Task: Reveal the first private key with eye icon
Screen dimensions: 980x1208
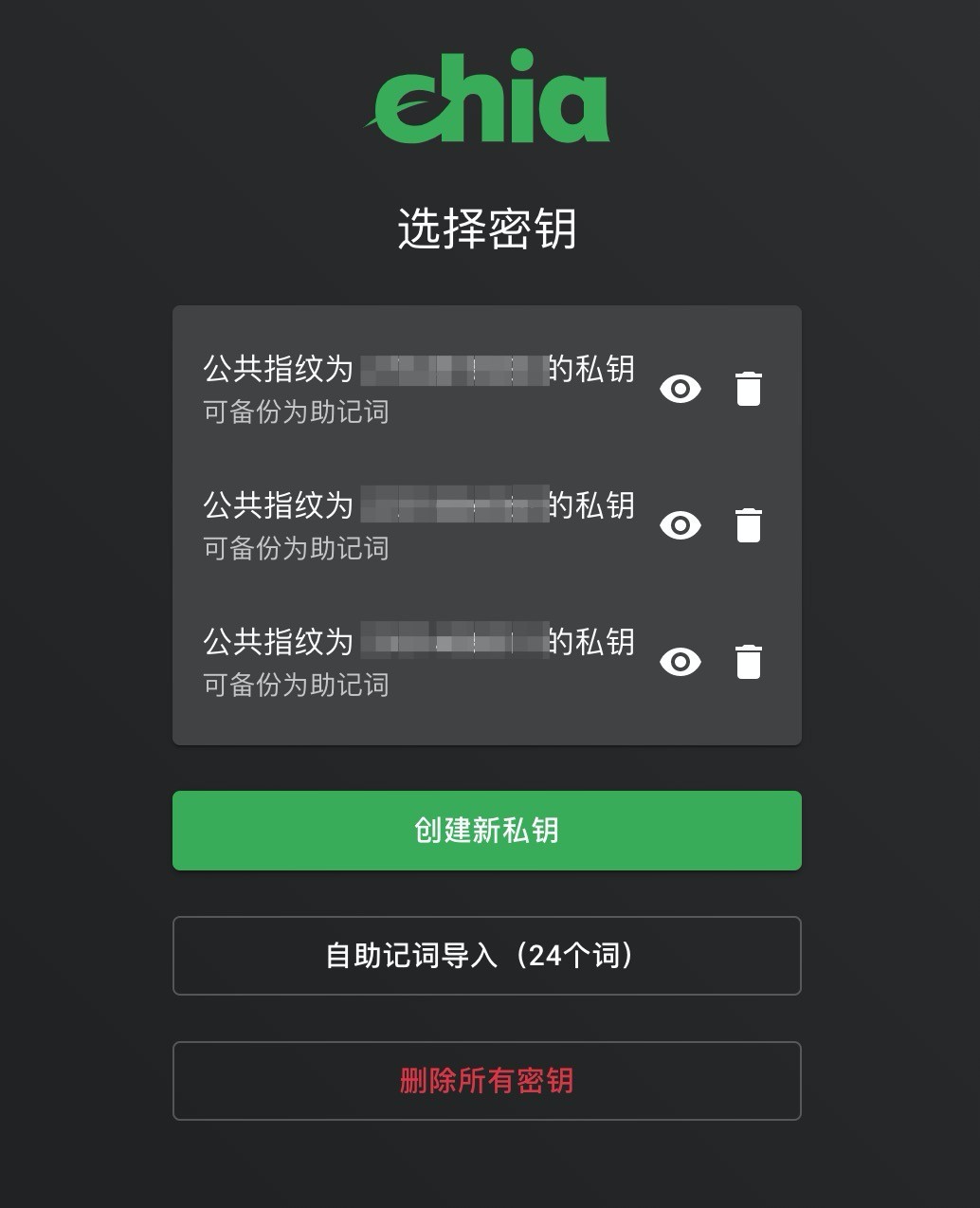Action: 680,388
